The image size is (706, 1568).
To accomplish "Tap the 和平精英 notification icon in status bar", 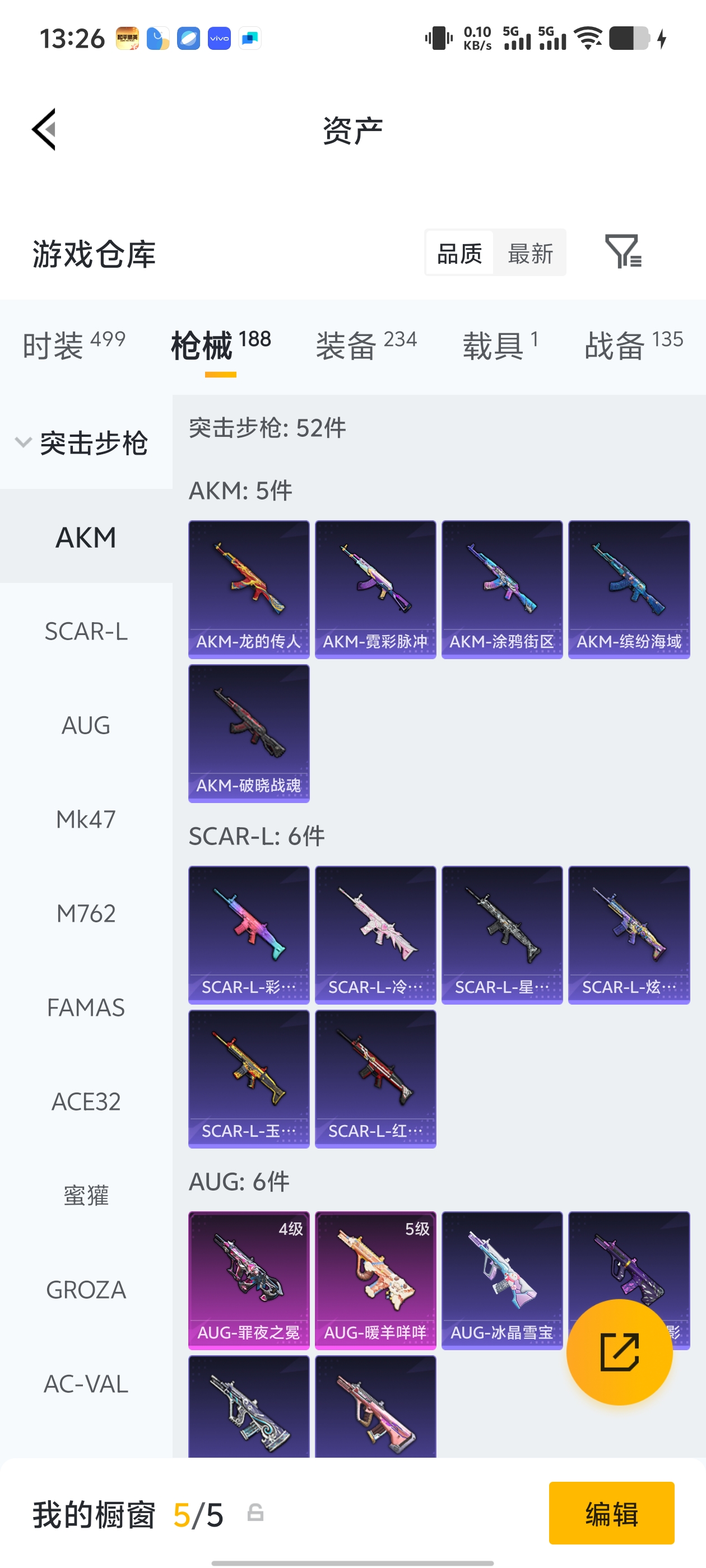I will 127,38.
